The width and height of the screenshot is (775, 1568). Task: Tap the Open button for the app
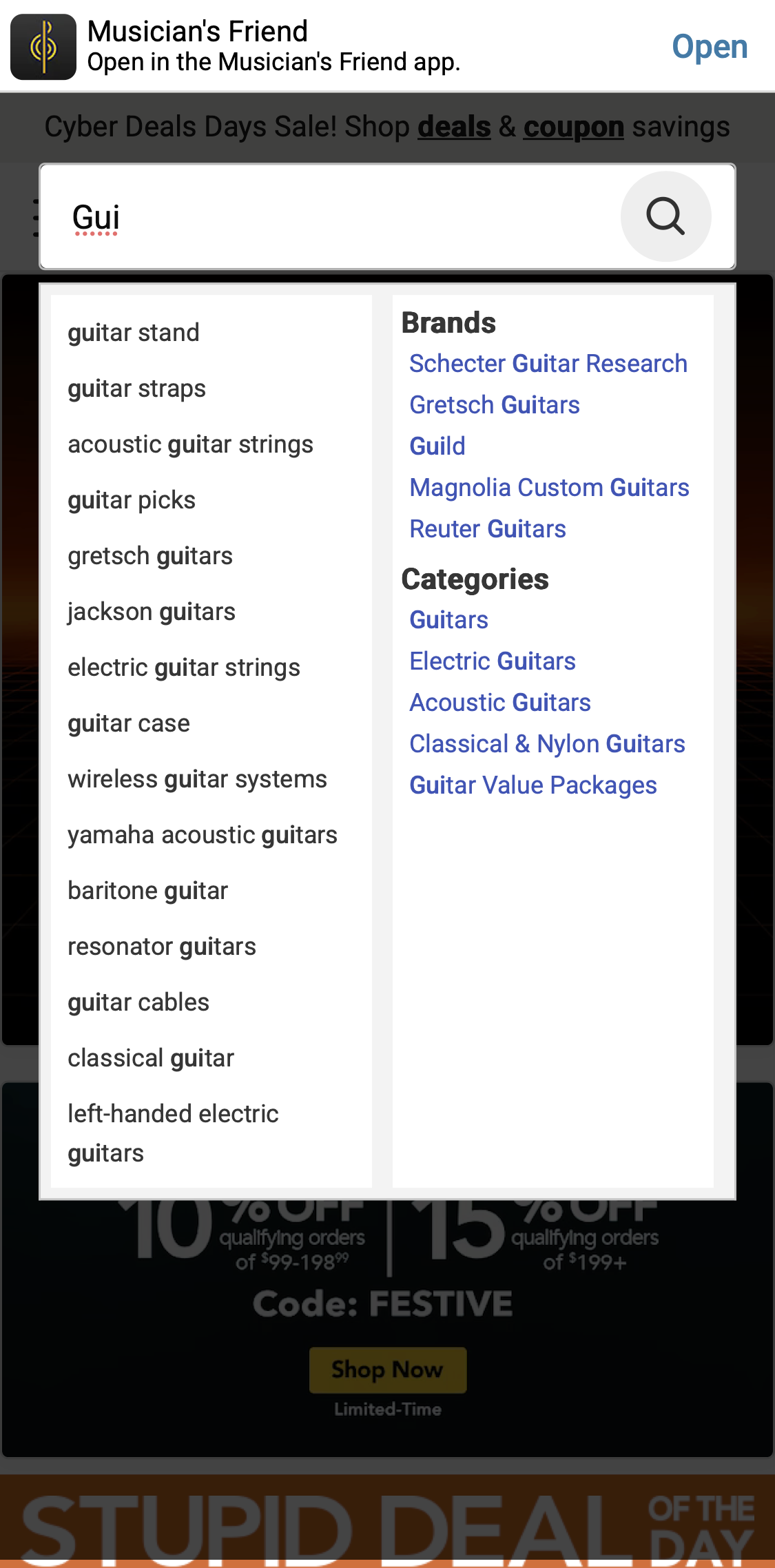pyautogui.click(x=710, y=47)
